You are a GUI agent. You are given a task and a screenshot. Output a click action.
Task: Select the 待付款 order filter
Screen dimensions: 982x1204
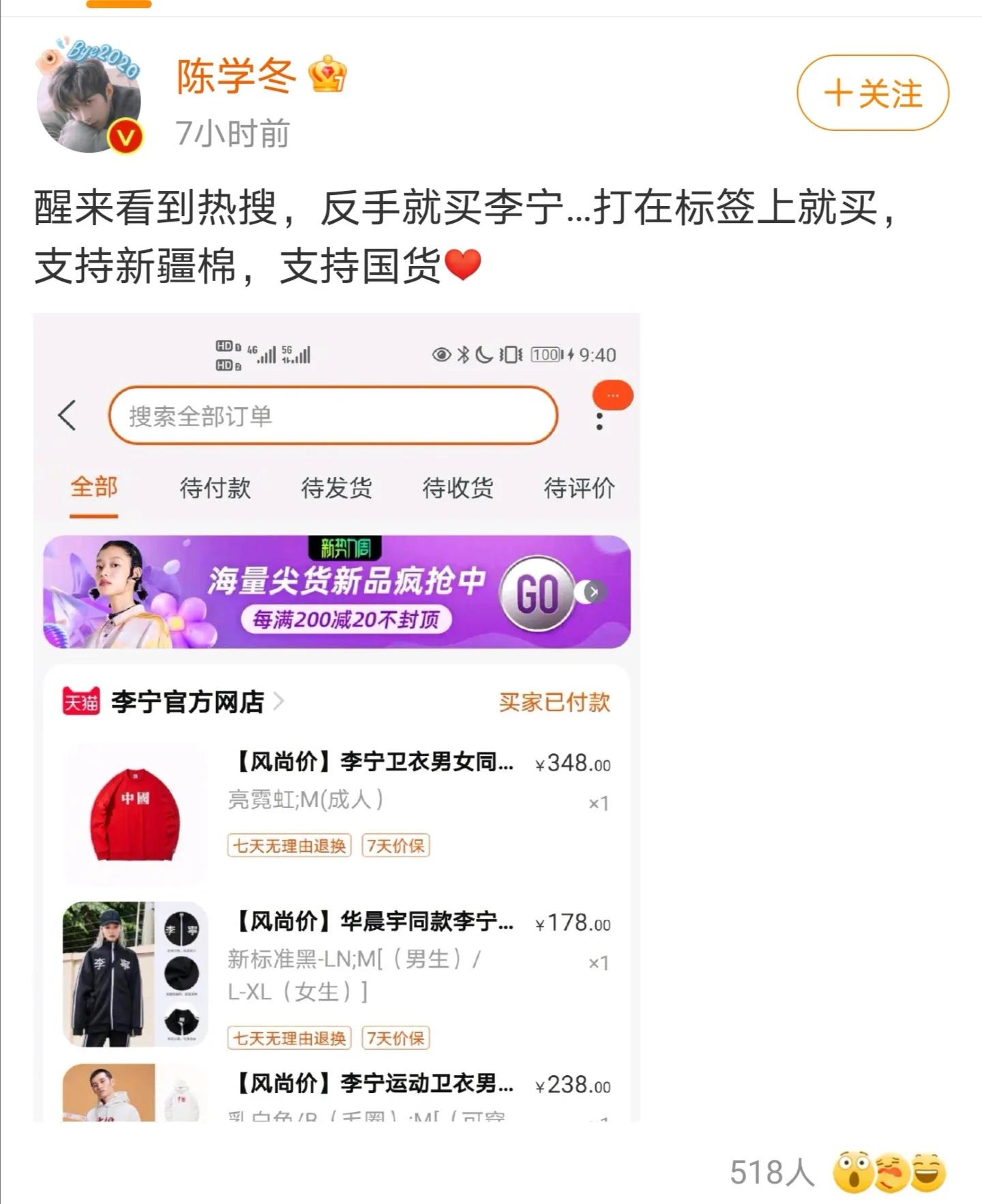point(217,487)
